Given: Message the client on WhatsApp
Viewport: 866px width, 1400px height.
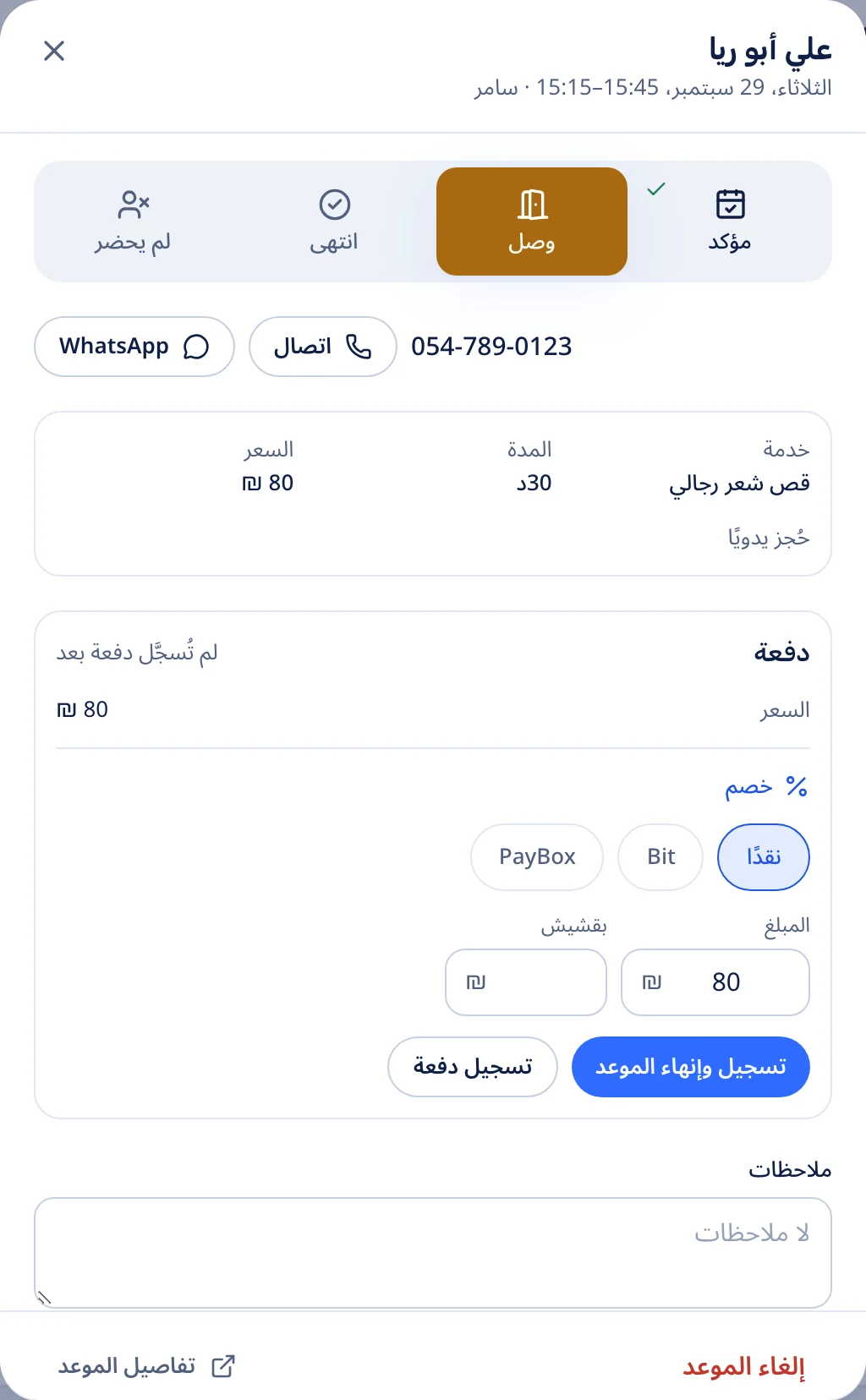Looking at the screenshot, I should tap(134, 347).
